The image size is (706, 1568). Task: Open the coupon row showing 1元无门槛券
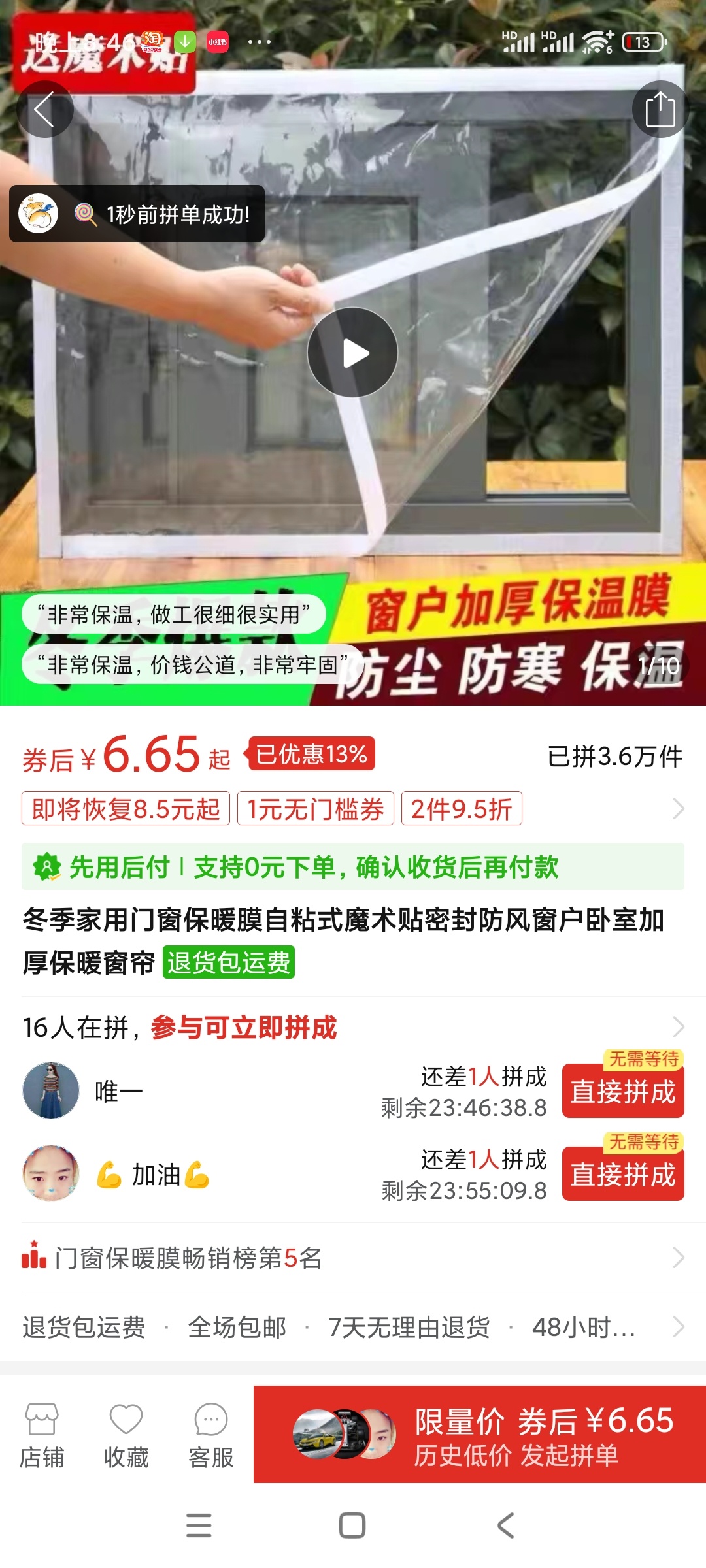click(353, 809)
